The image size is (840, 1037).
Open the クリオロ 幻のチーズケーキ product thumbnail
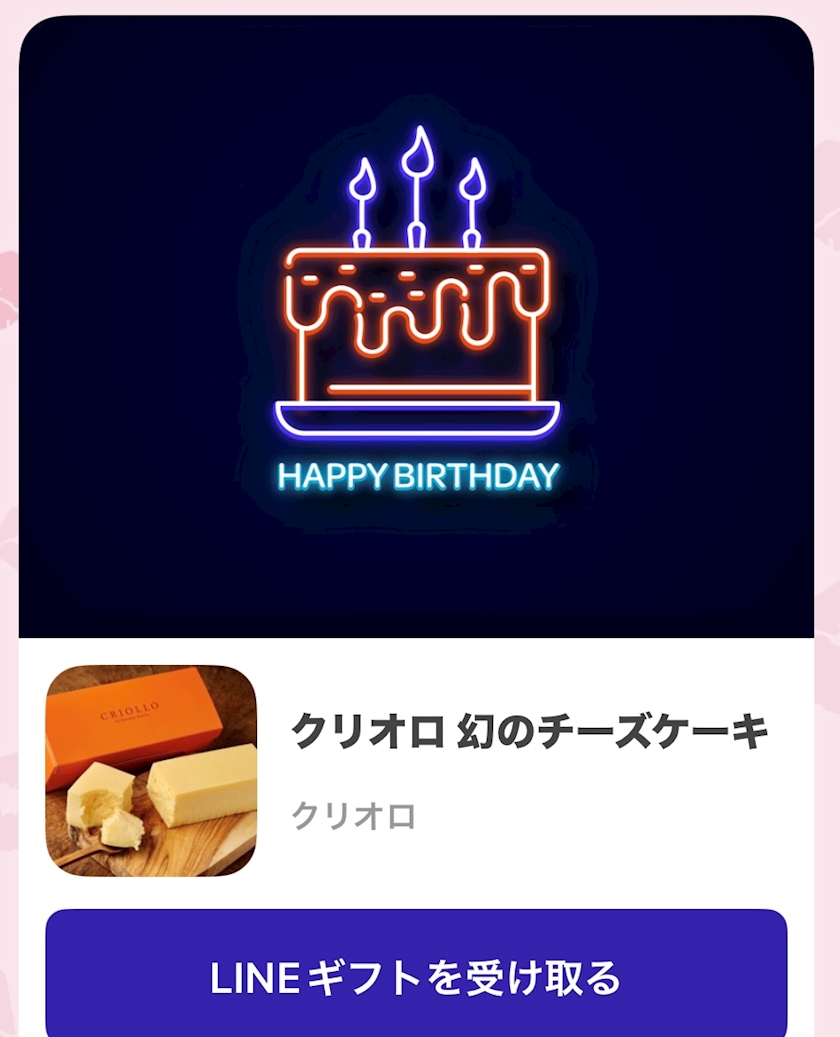point(151,770)
